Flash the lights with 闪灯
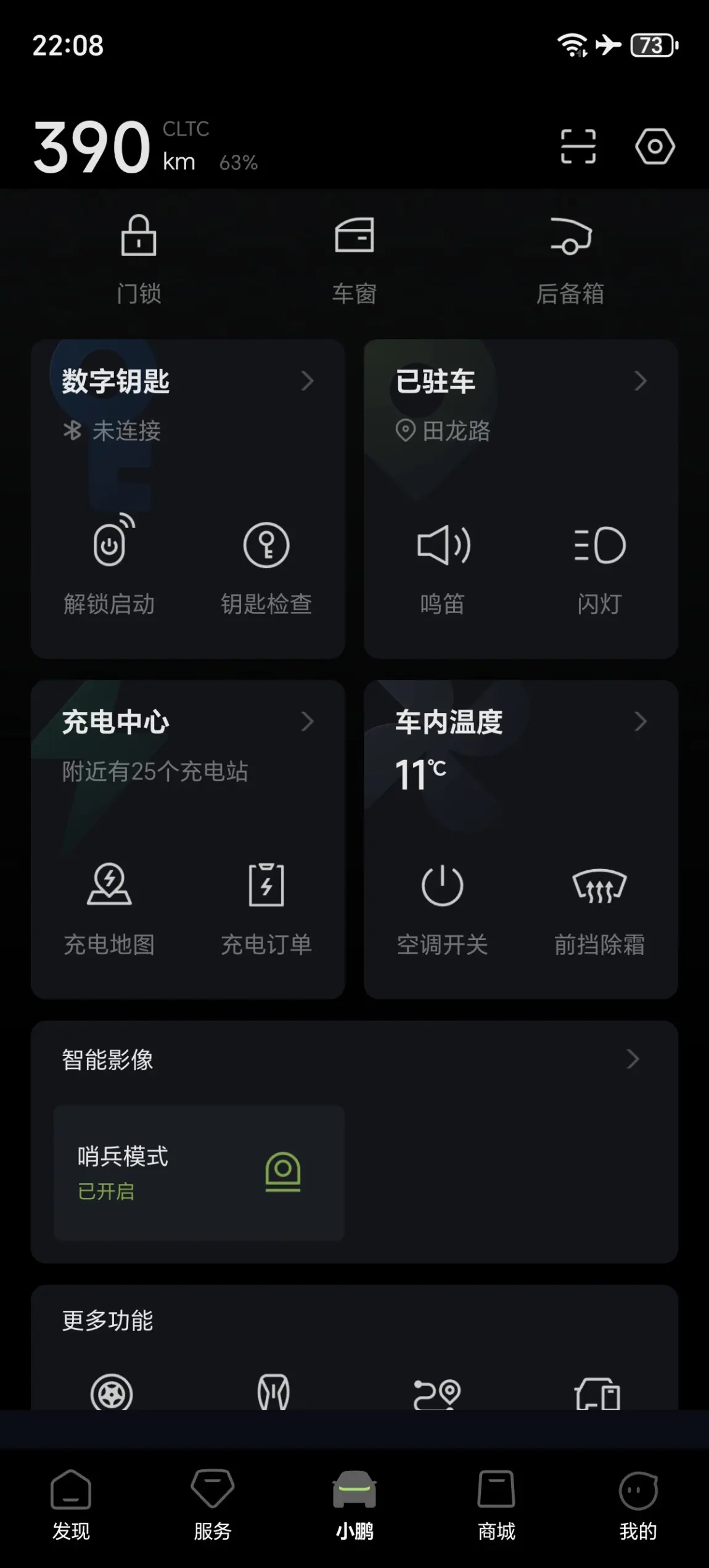The width and height of the screenshot is (709, 1568). [x=599, y=569]
